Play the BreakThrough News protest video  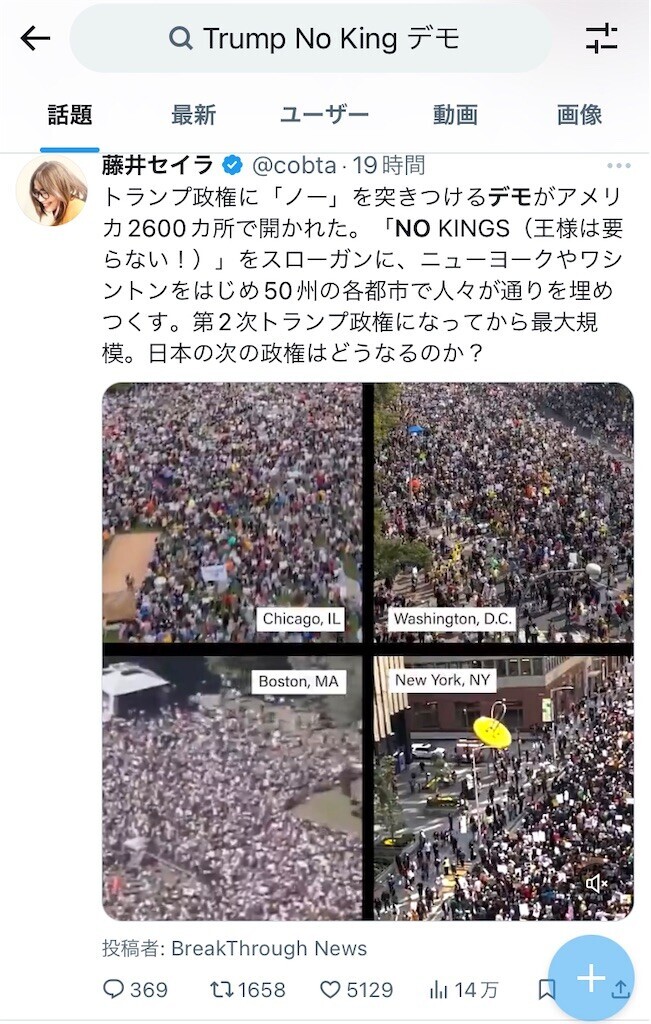click(367, 650)
